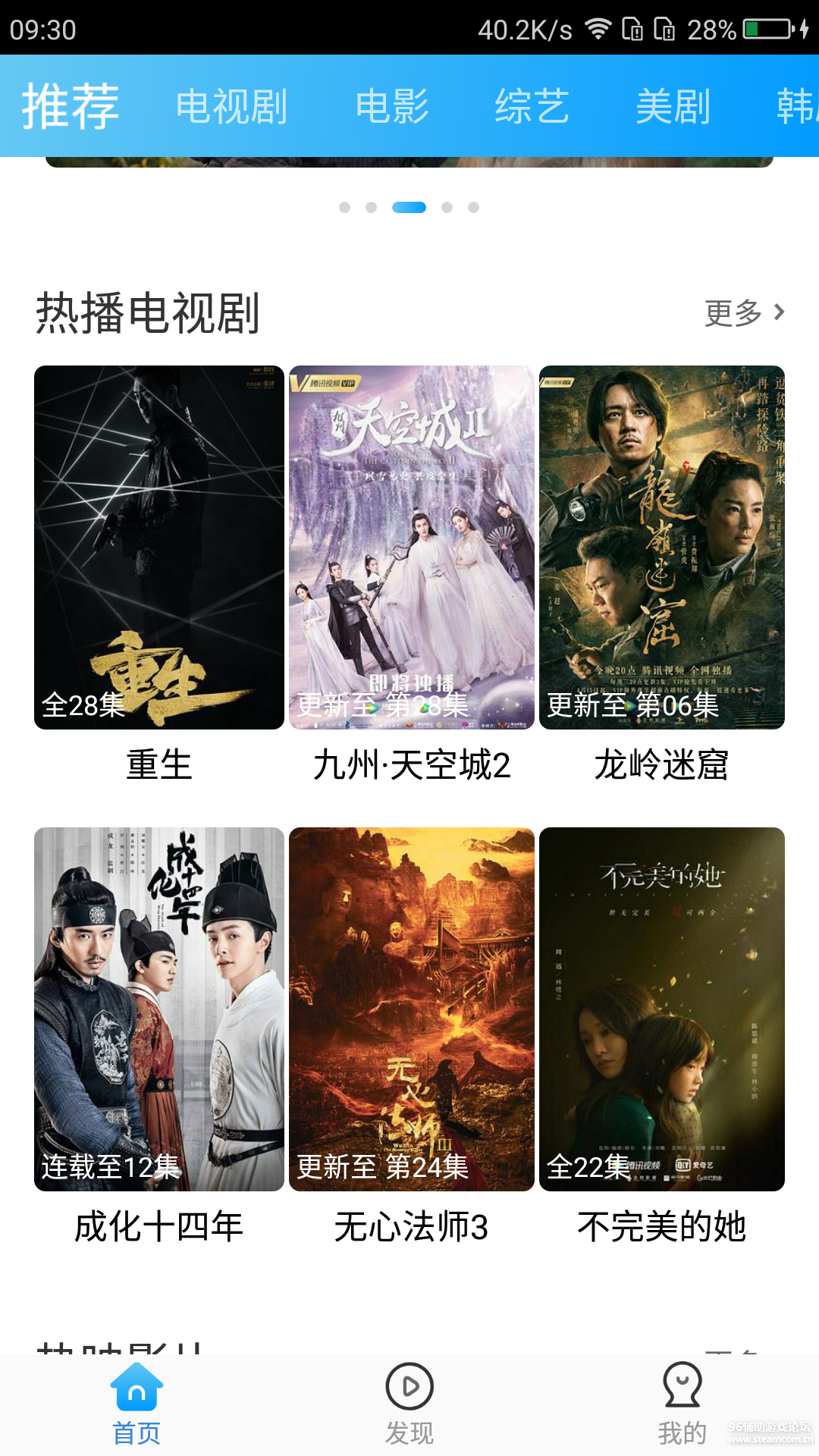819x1456 pixels.
Task: Tap the 推荐 tab
Action: [x=71, y=106]
